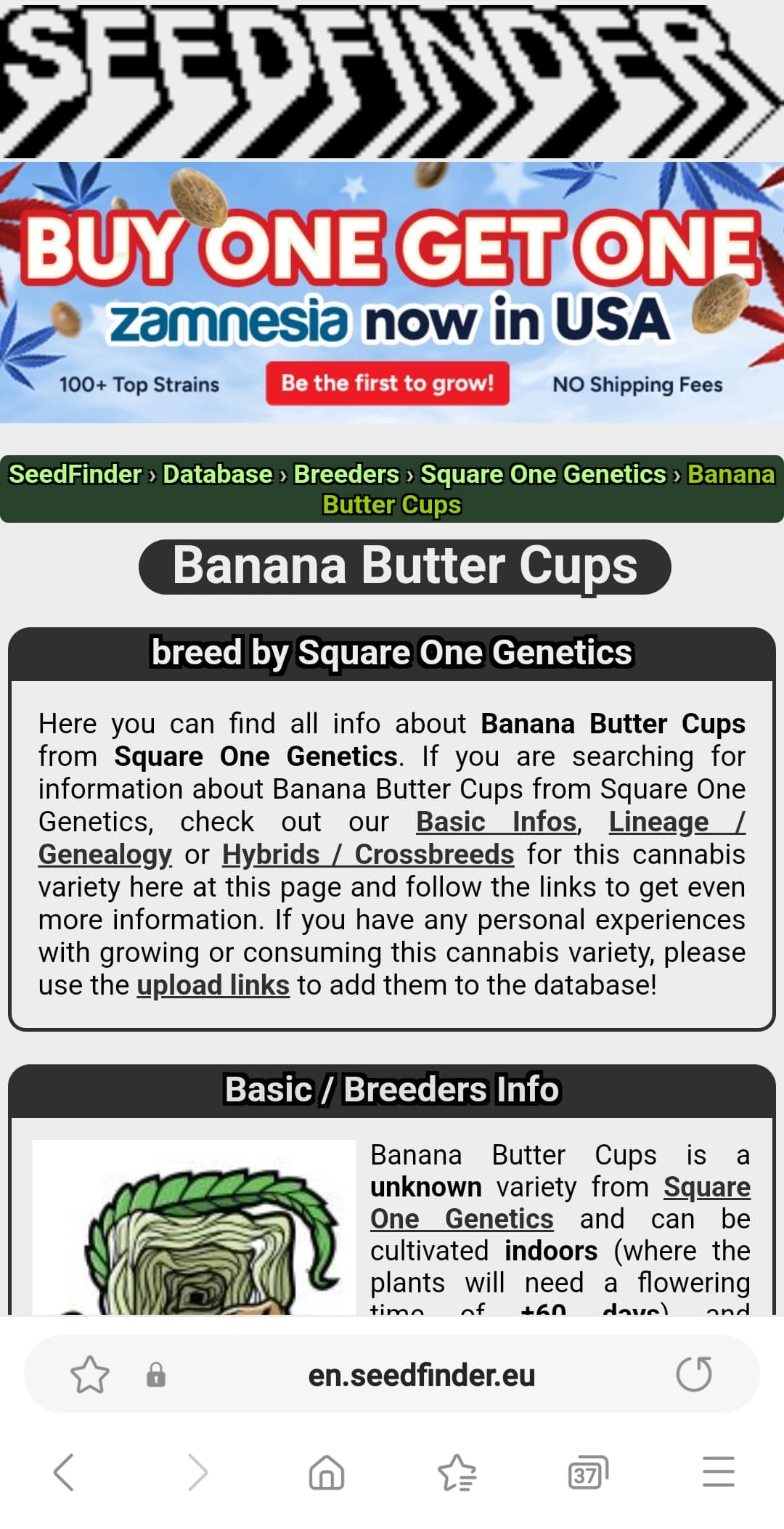
Task: View the 37 open tabs
Action: (x=588, y=1472)
